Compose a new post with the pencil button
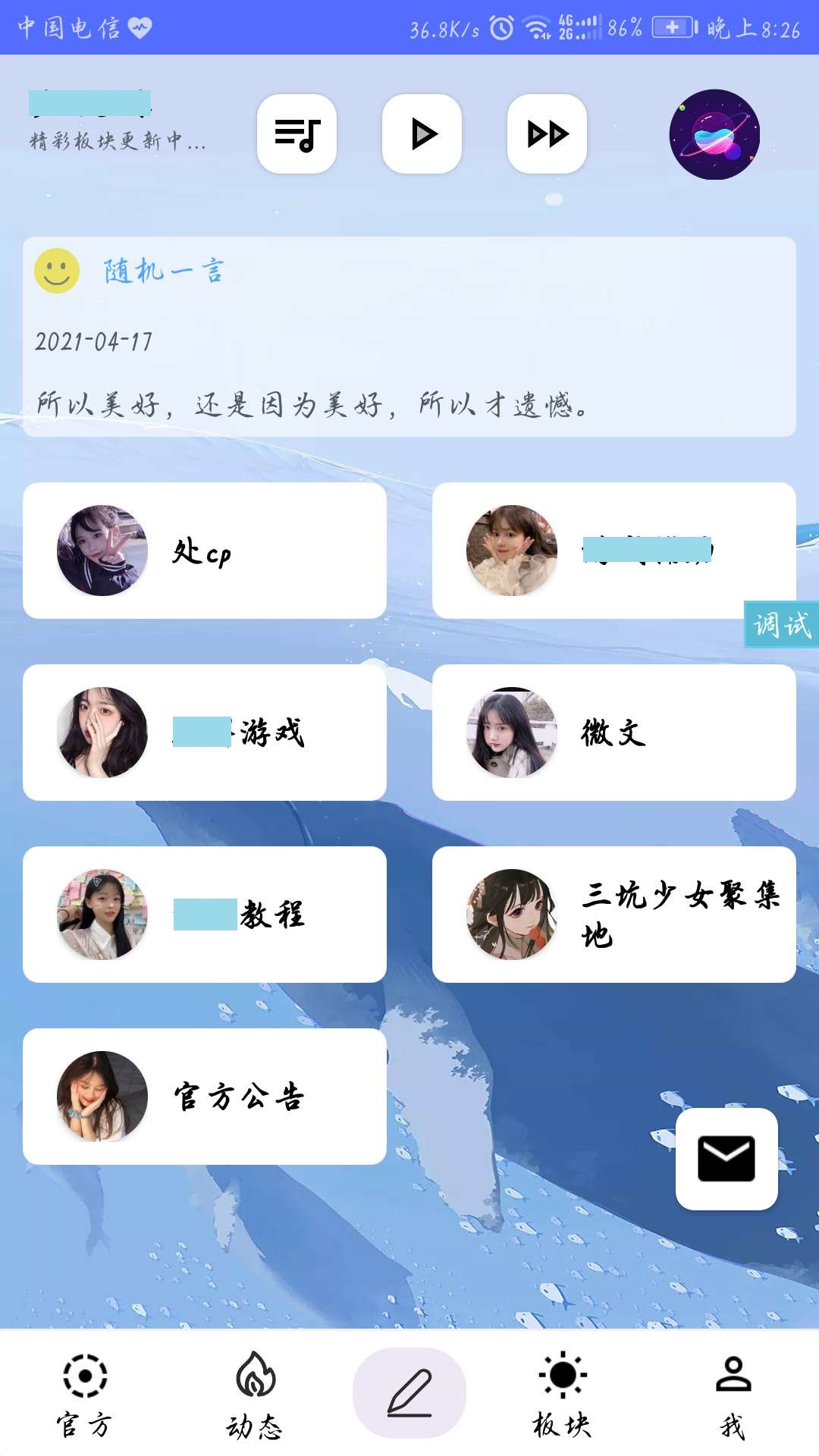 [409, 1392]
